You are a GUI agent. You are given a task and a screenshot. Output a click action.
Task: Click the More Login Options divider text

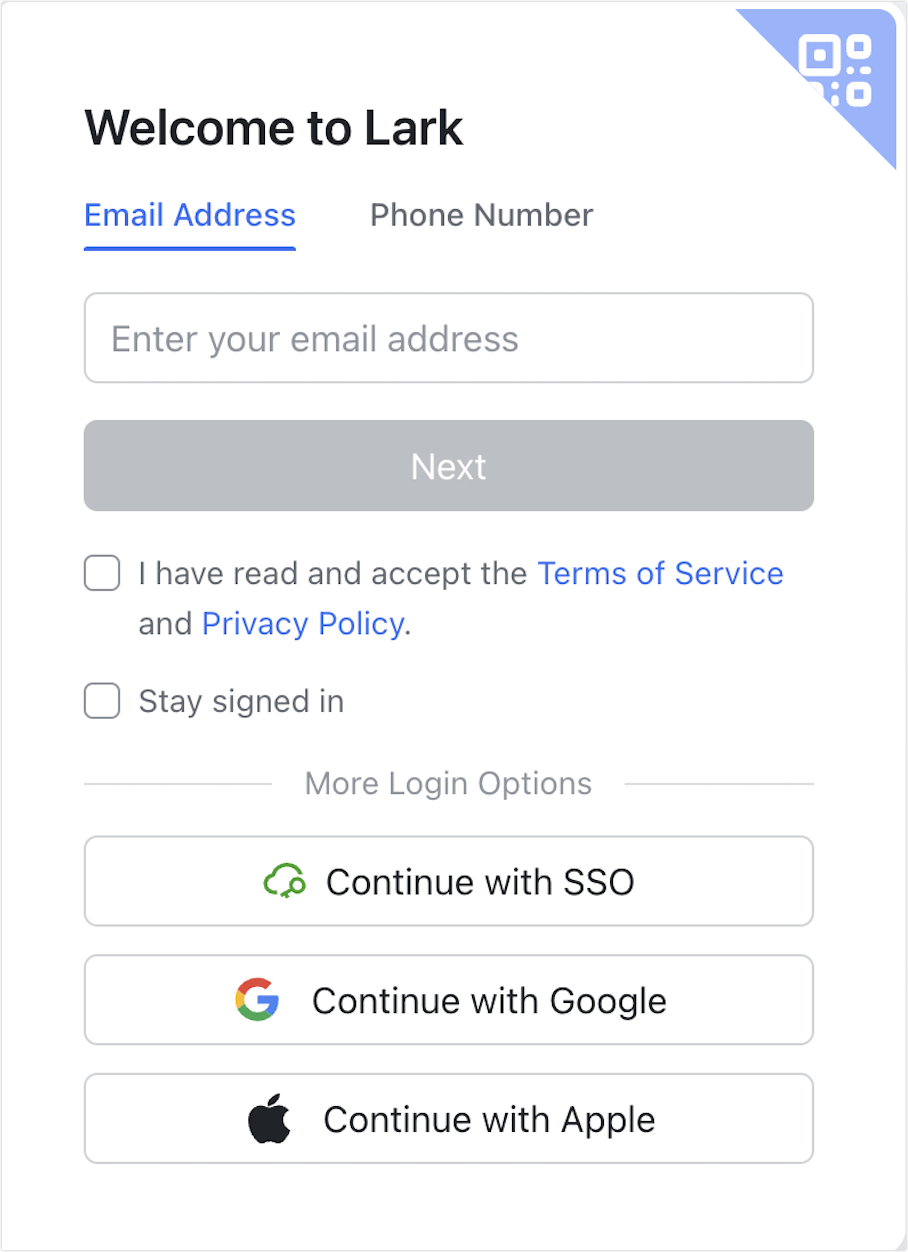(x=448, y=783)
